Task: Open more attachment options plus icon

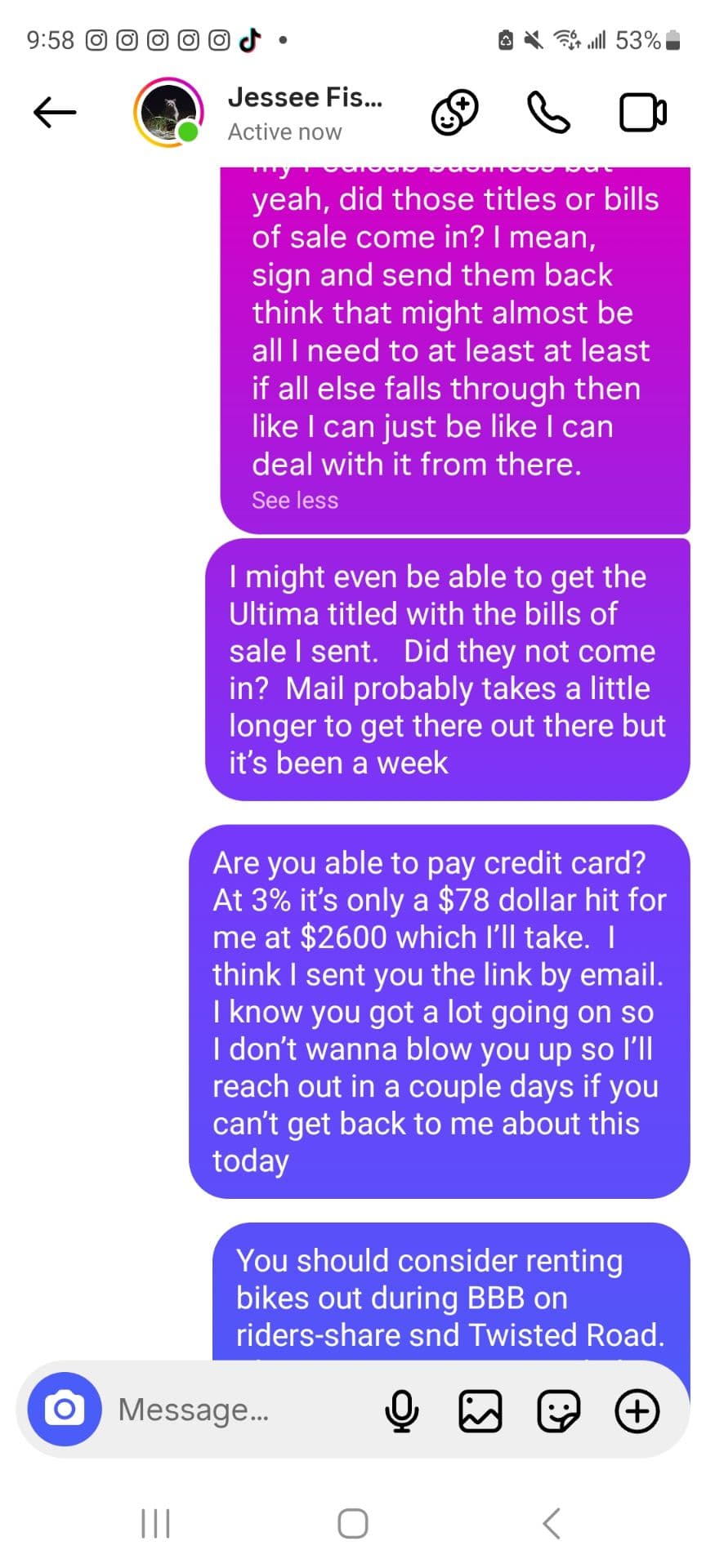Action: [637, 1410]
